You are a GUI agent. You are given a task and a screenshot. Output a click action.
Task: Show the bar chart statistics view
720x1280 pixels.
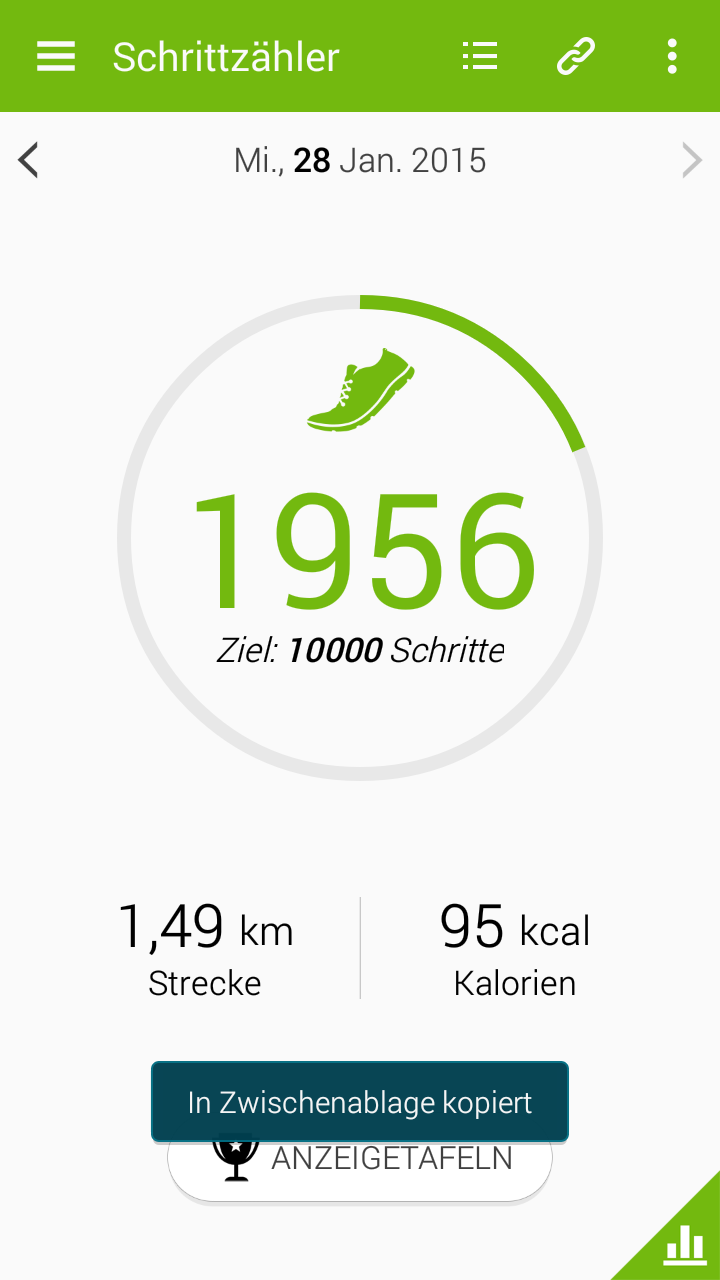coord(685,1244)
